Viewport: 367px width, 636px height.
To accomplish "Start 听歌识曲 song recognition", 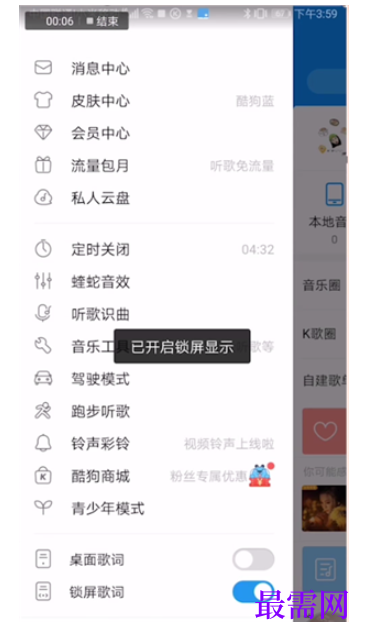I will click(x=154, y=314).
